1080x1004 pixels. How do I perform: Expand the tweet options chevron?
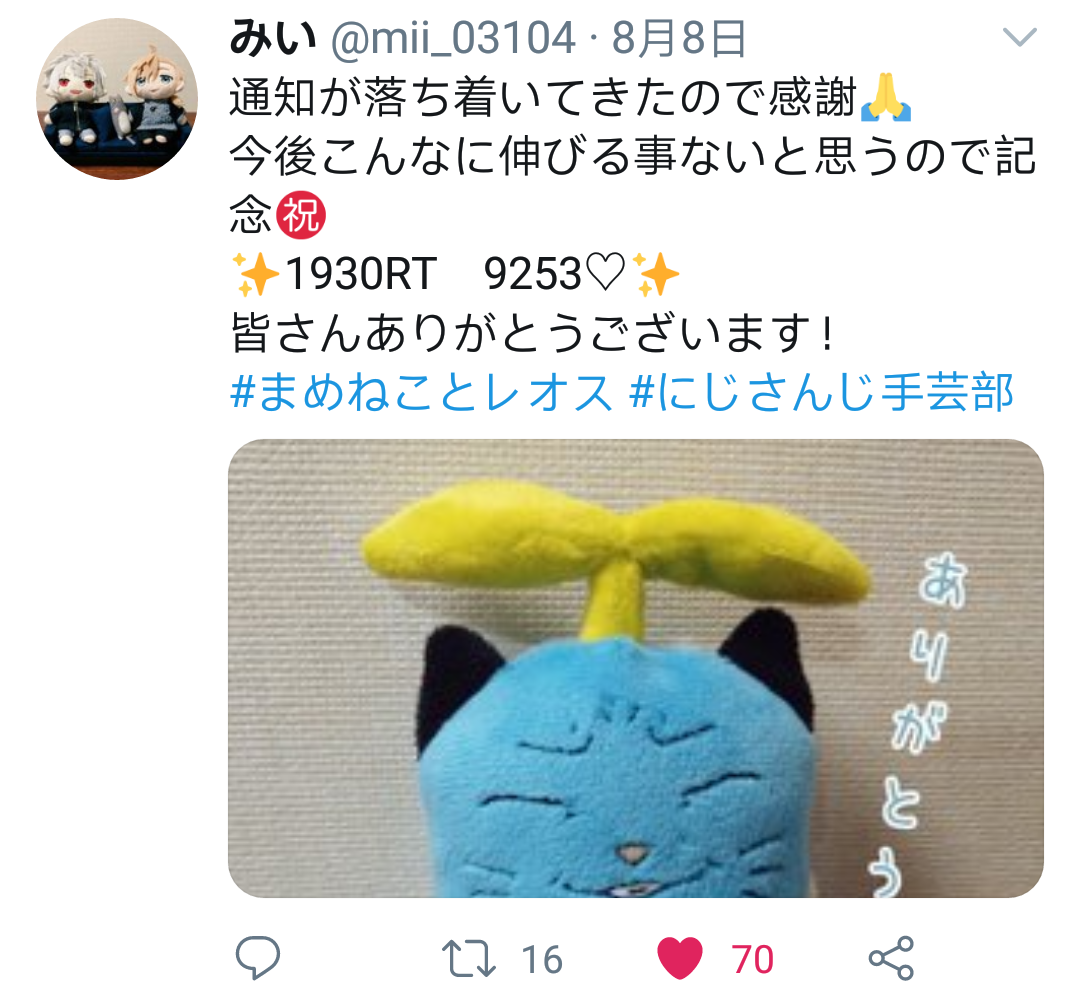click(1019, 39)
